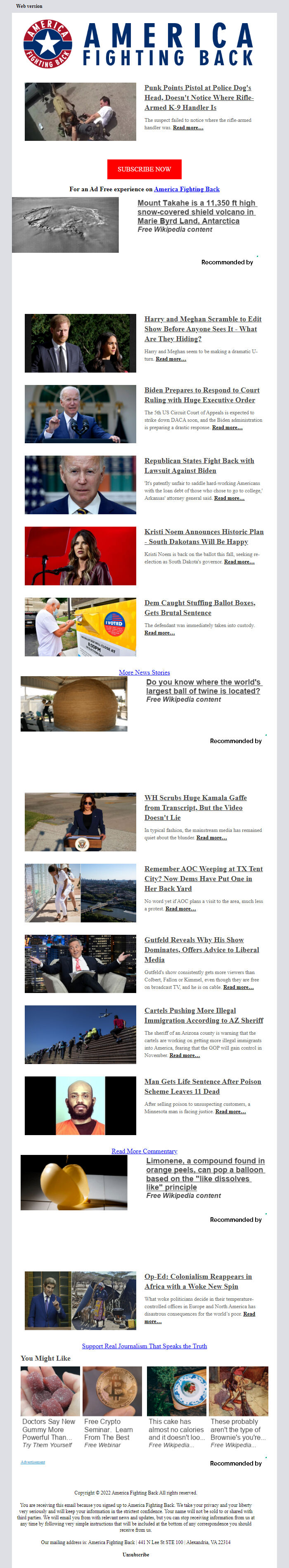Screen dimensions: 289x1568
Task: Open the Mount Takahe Wikipedia ad
Action: pyautogui.click(x=196, y=212)
